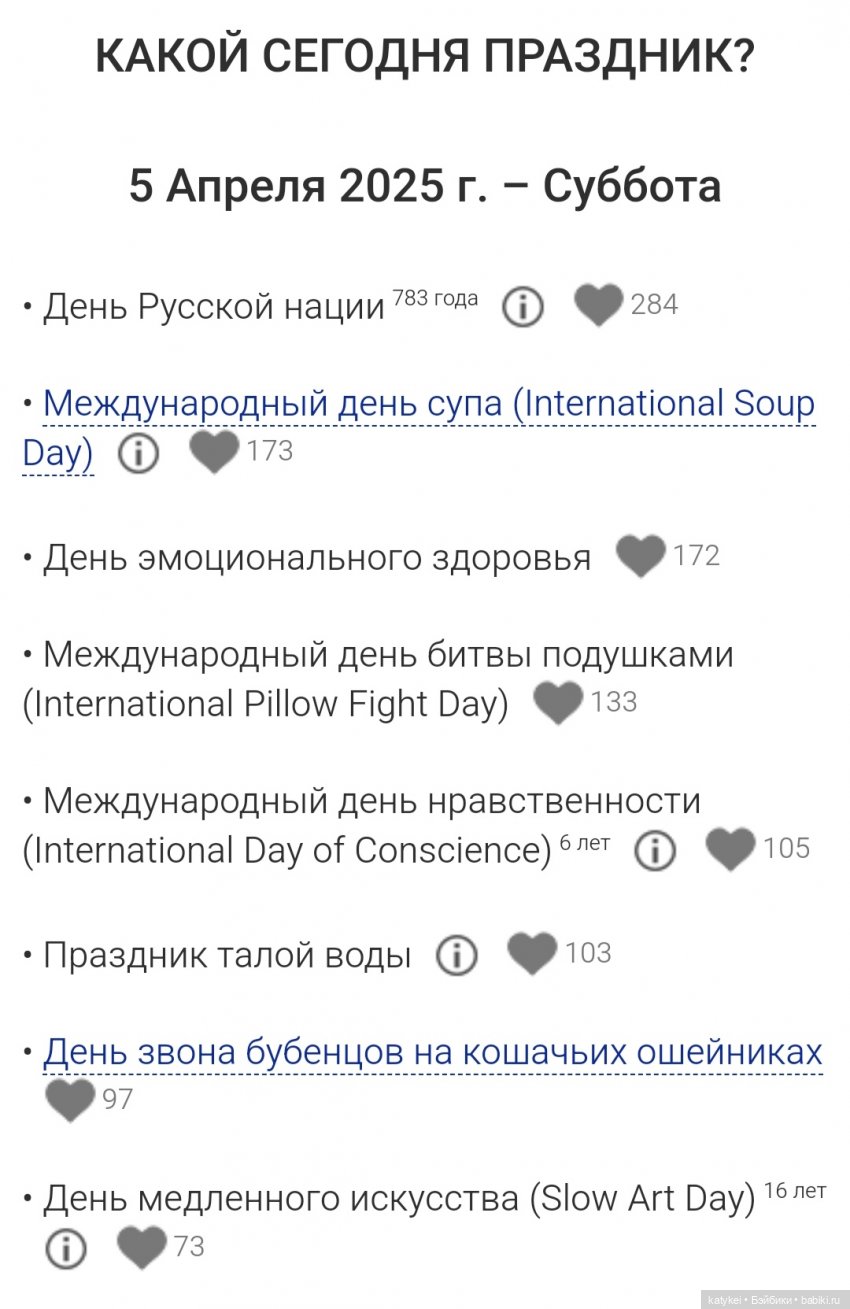Click the 783 года superscript label
Screen dimensions: 850x1309
[438, 297]
